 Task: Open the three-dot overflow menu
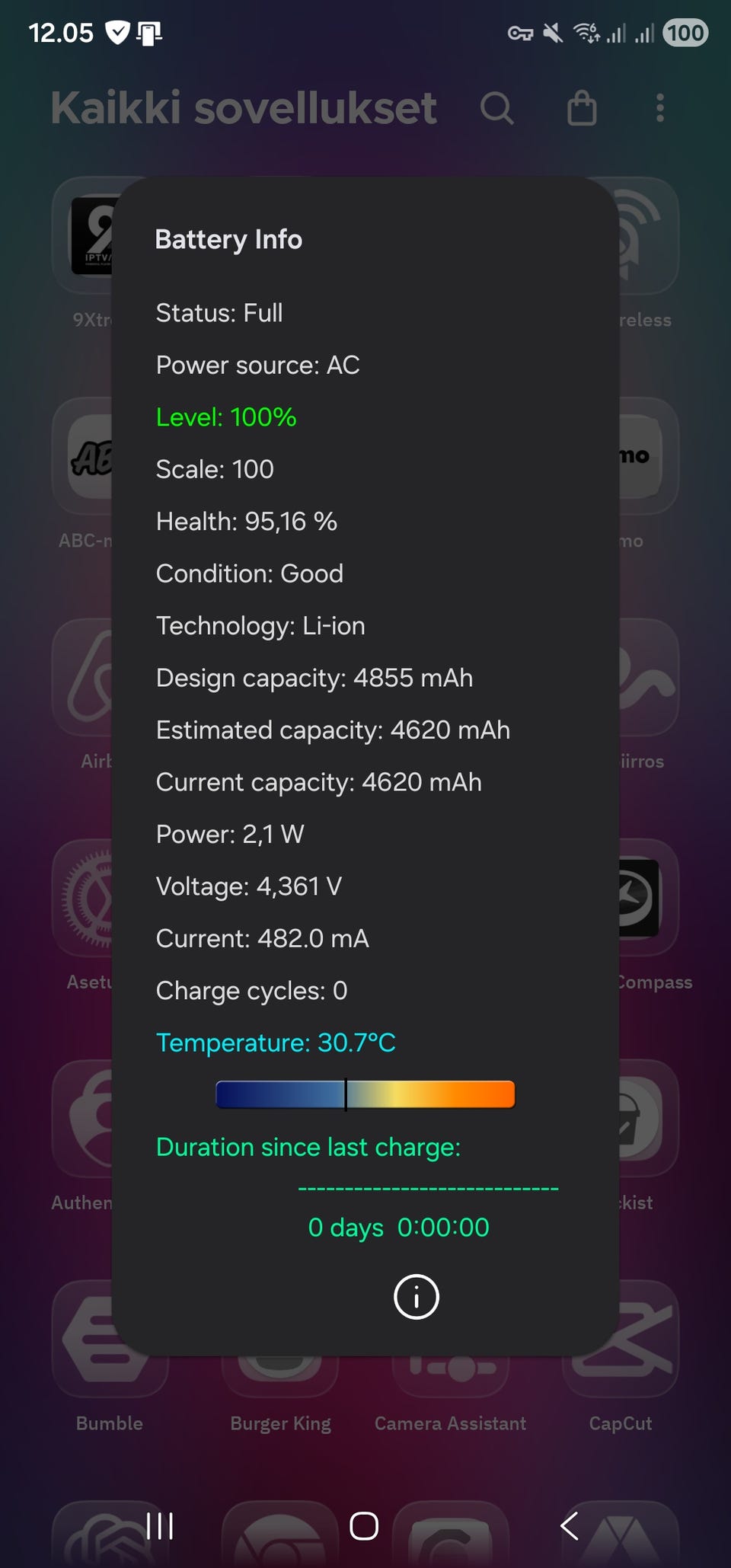660,108
